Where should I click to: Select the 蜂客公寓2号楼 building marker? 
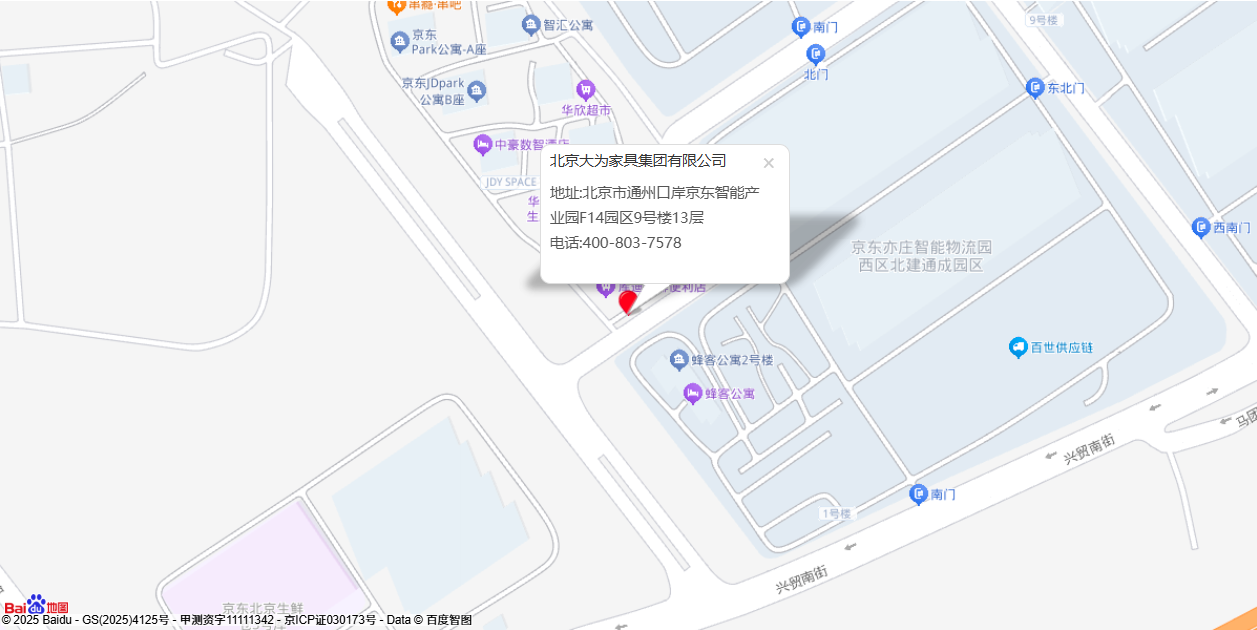(x=679, y=359)
